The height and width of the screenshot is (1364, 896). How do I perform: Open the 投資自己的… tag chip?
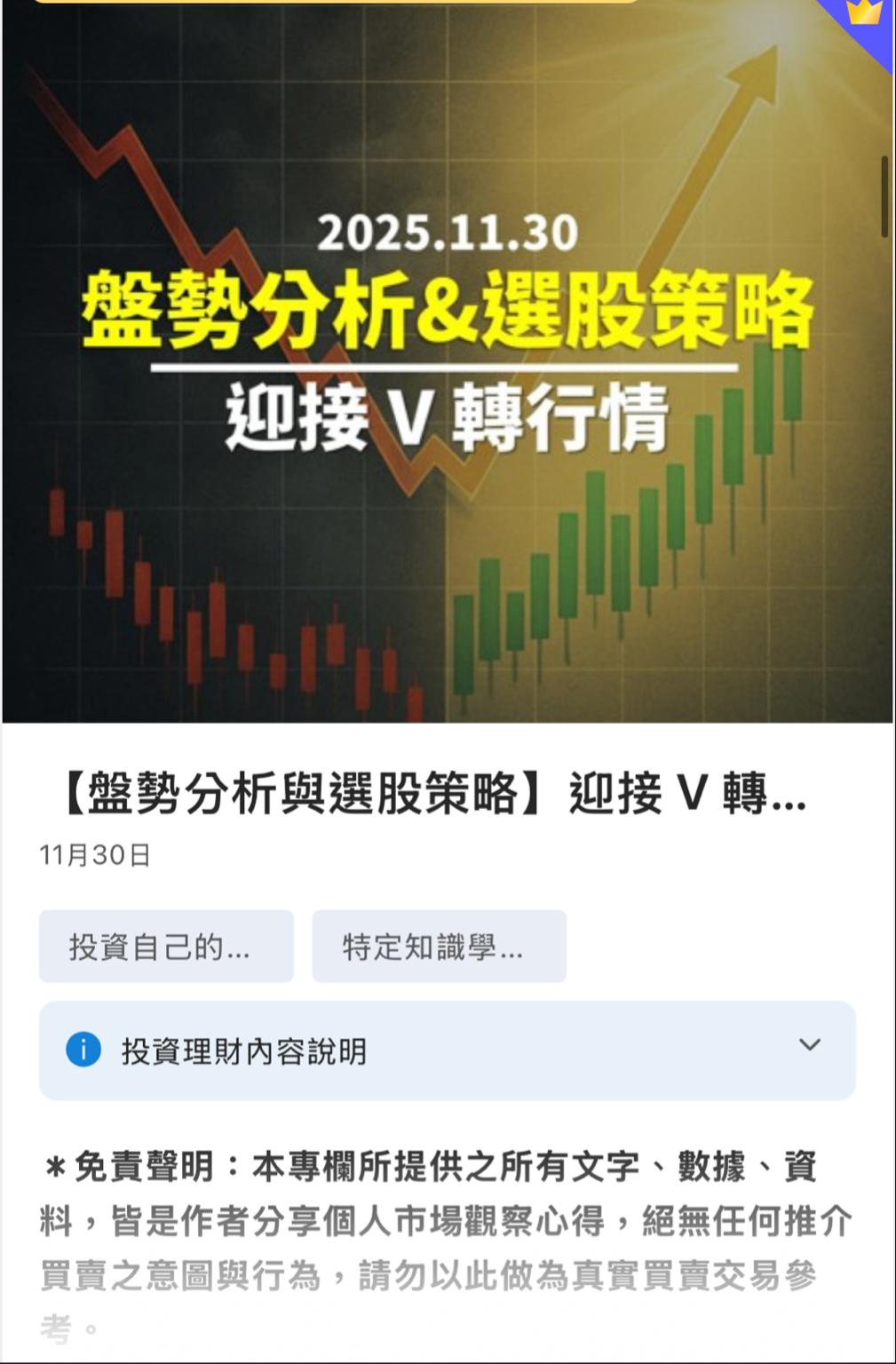tap(166, 947)
